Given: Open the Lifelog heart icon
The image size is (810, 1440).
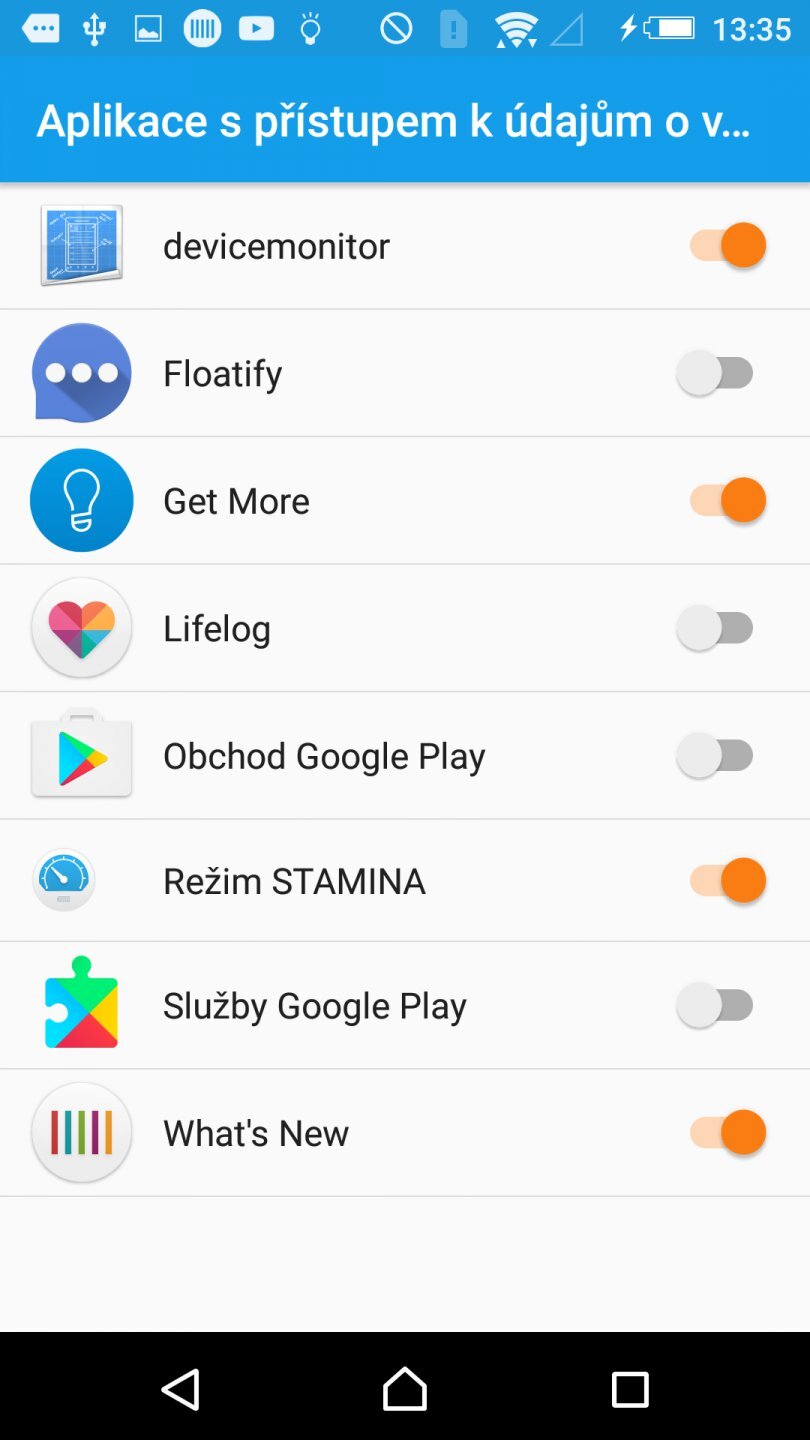Looking at the screenshot, I should (81, 628).
